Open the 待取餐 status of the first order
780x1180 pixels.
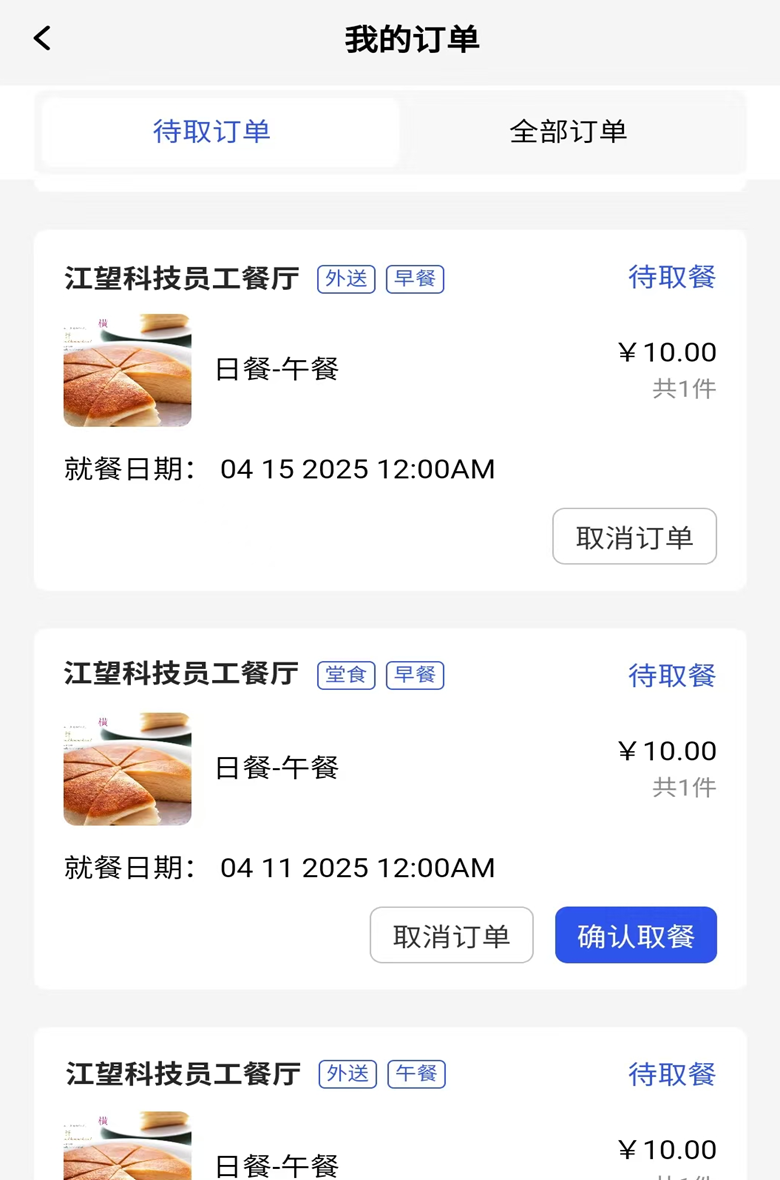(672, 278)
